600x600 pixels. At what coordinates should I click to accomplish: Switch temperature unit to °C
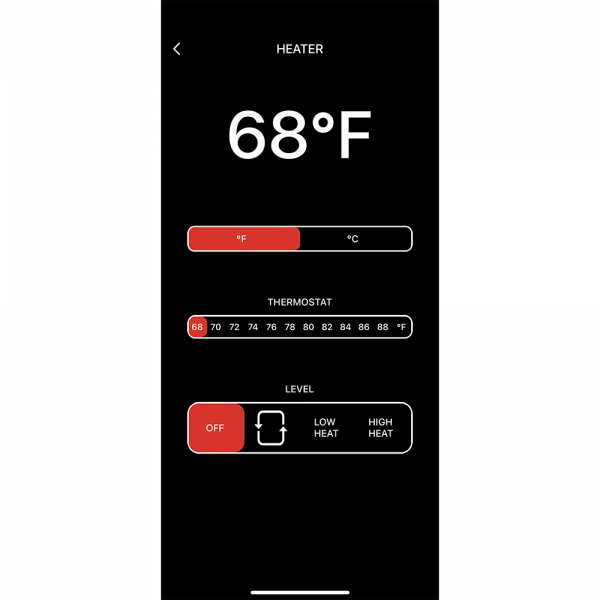[x=353, y=239]
